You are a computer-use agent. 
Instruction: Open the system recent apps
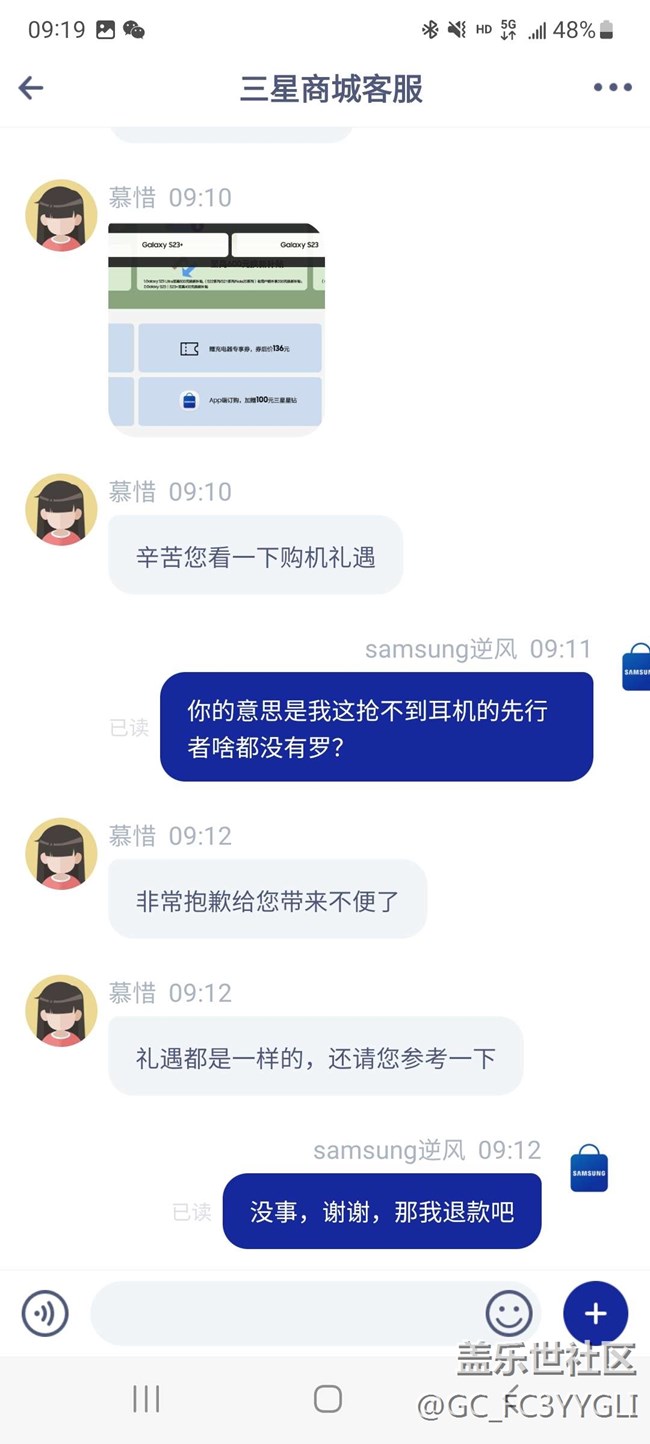tap(146, 1399)
